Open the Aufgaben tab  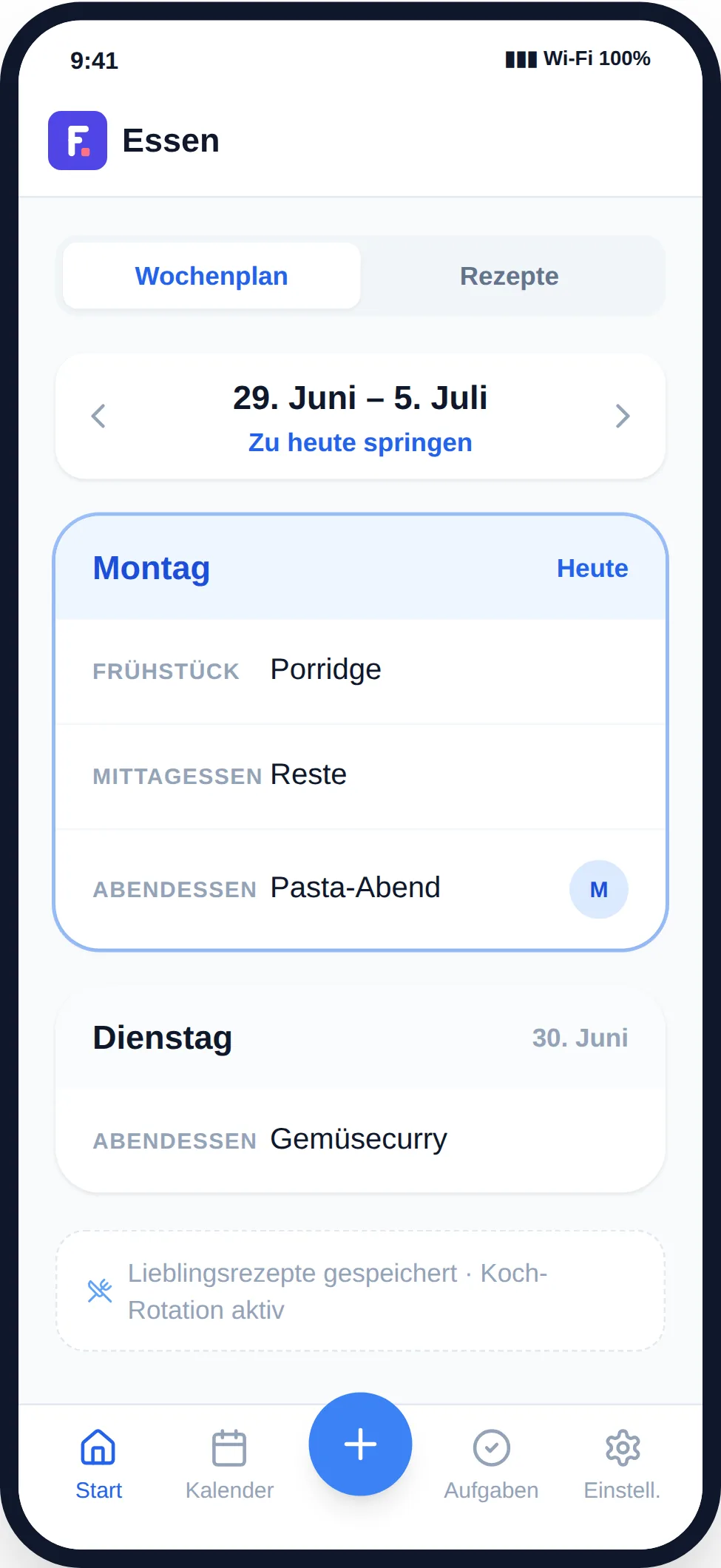coord(491,1464)
